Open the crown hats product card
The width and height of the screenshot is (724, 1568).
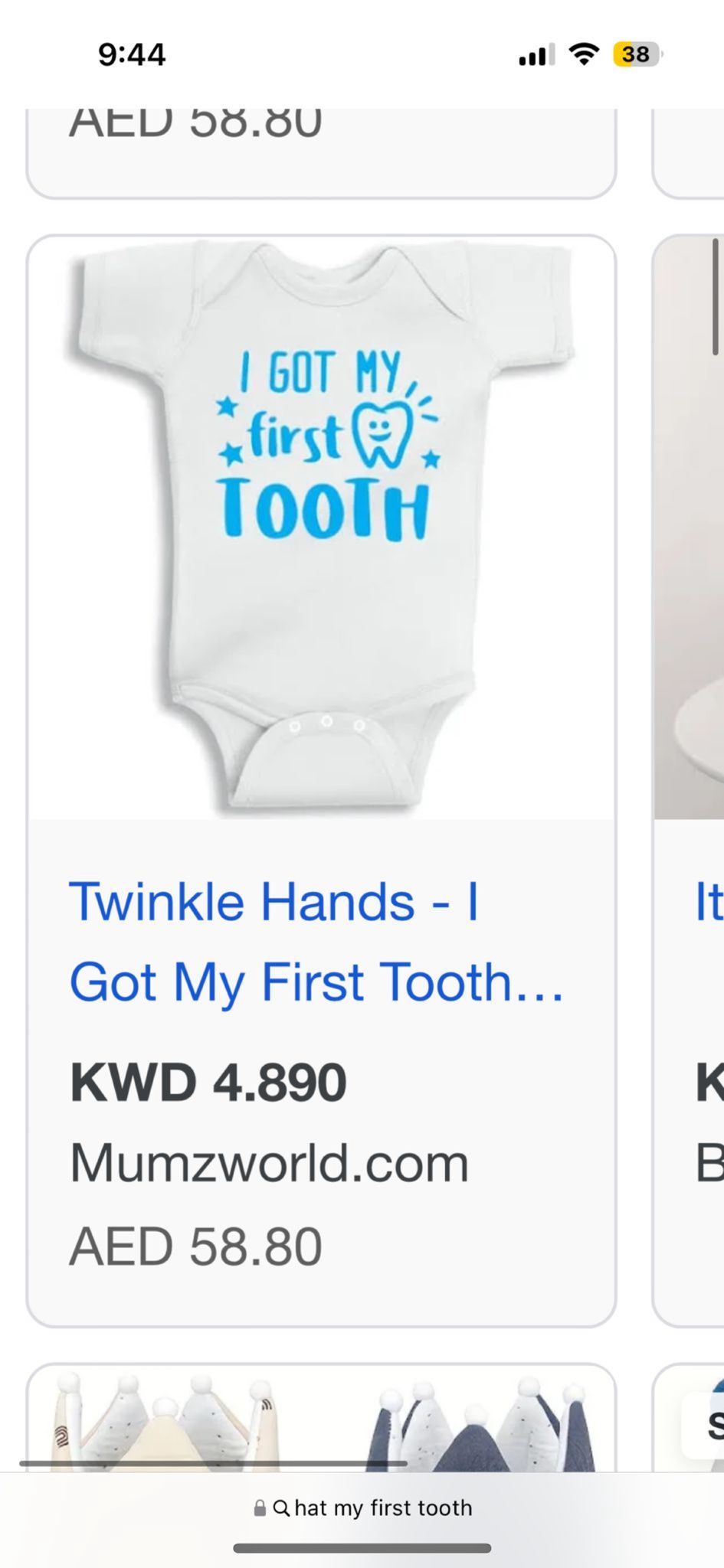pyautogui.click(x=321, y=1418)
